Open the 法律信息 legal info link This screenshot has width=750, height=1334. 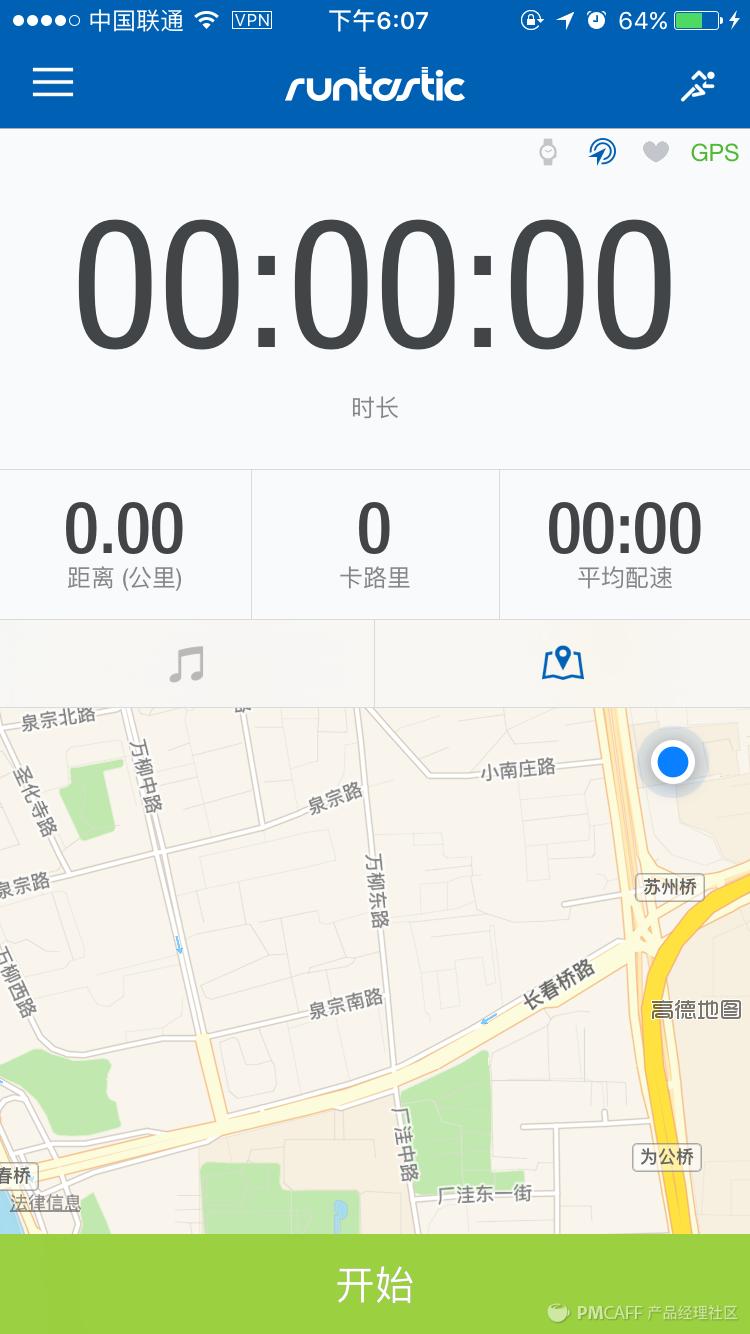pyautogui.click(x=44, y=1204)
